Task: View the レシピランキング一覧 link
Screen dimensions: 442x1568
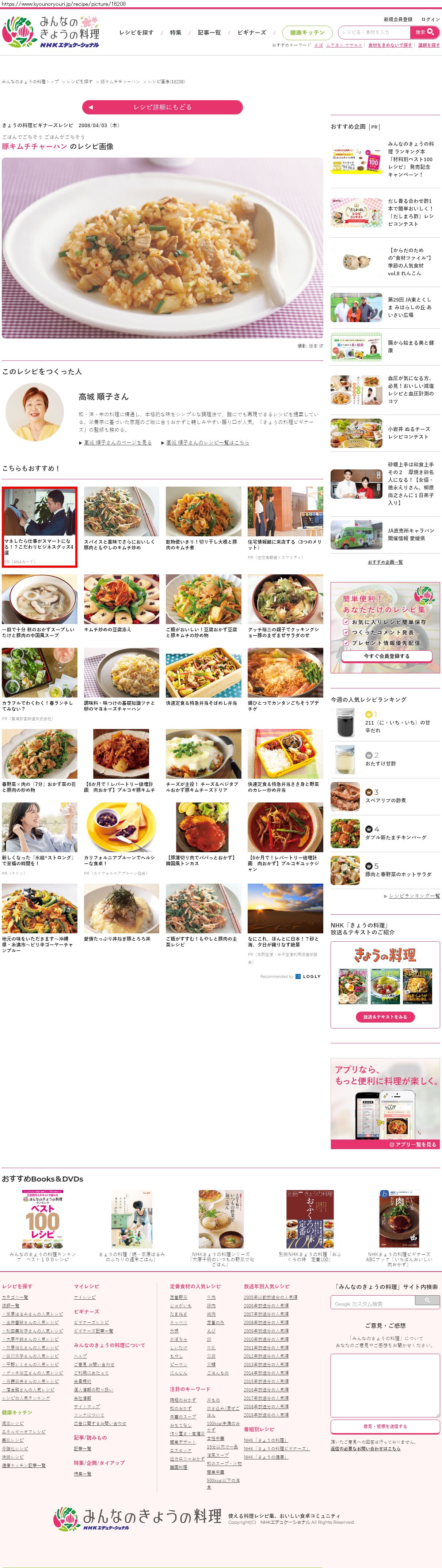Action: click(x=414, y=896)
